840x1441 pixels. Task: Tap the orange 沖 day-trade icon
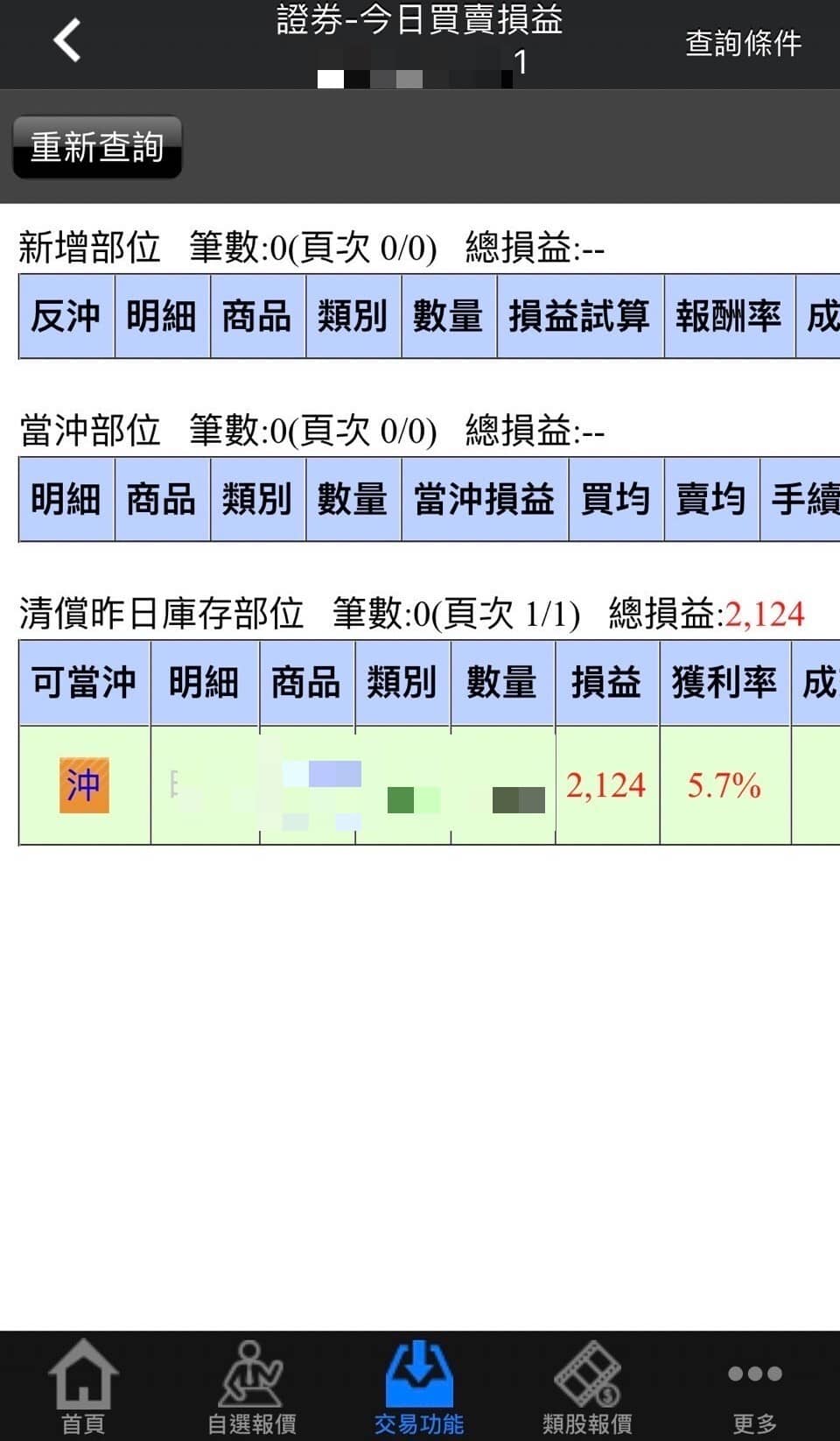[84, 785]
